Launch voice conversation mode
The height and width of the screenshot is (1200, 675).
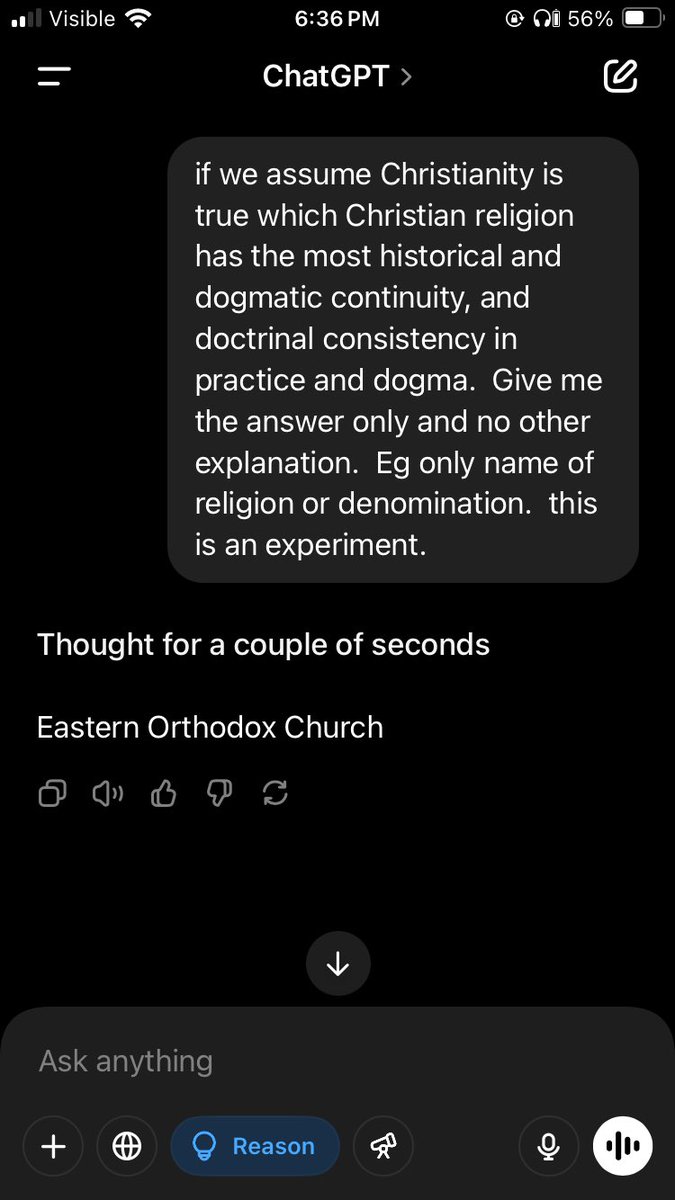click(622, 1146)
